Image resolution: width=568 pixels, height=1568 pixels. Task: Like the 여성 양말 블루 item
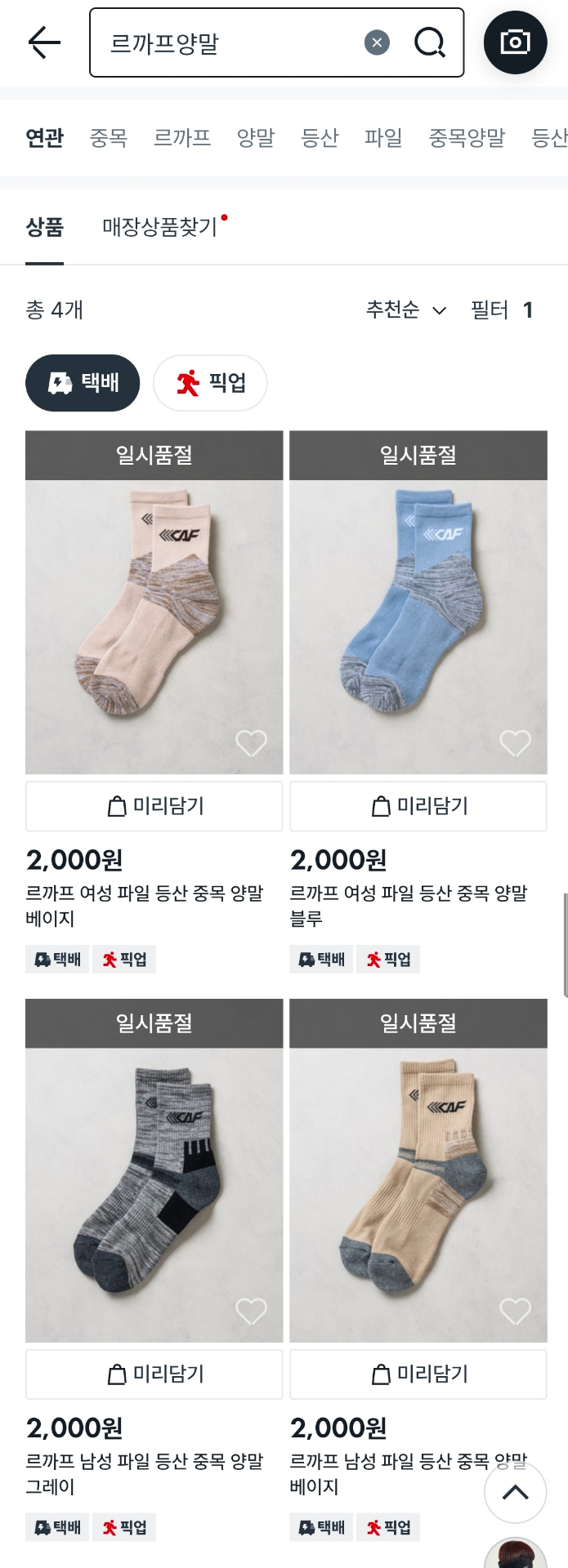pyautogui.click(x=515, y=743)
